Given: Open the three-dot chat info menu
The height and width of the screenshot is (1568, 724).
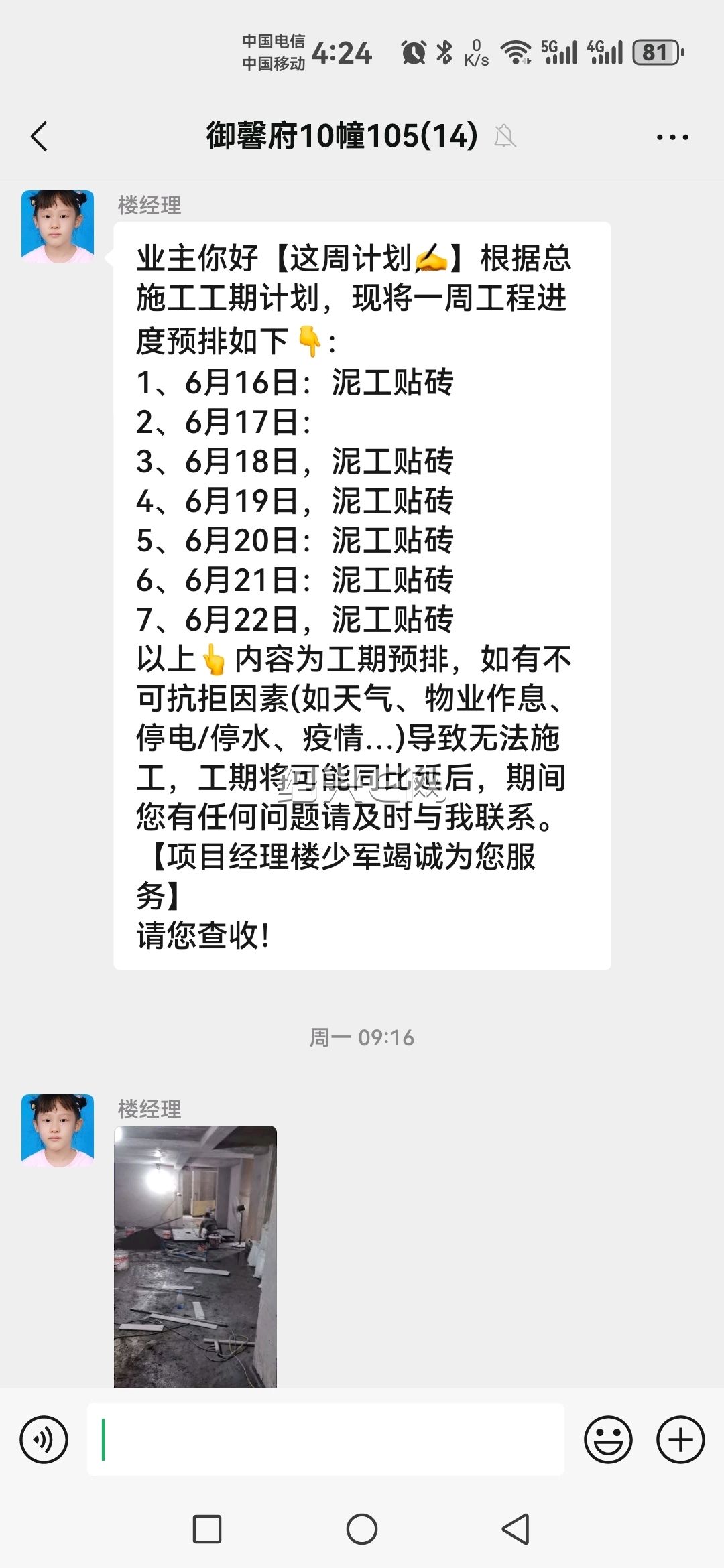Looking at the screenshot, I should tap(672, 137).
